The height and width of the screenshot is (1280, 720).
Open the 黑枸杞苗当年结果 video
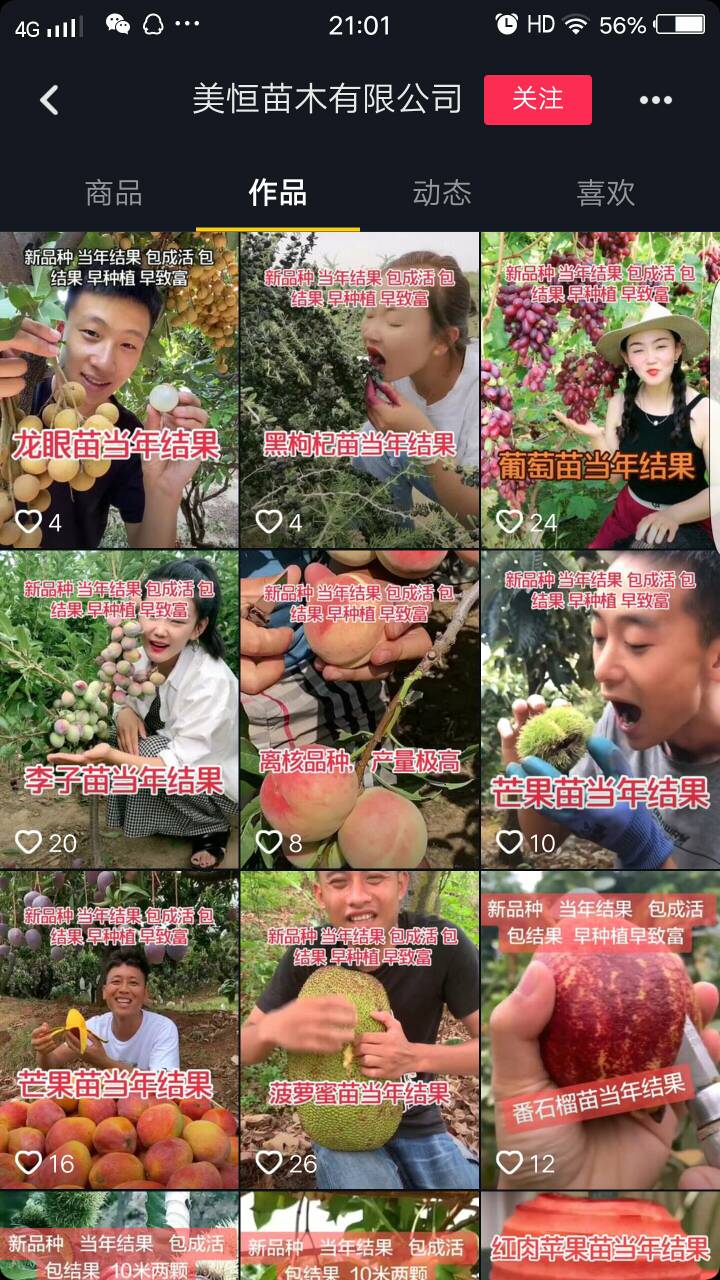pos(360,390)
